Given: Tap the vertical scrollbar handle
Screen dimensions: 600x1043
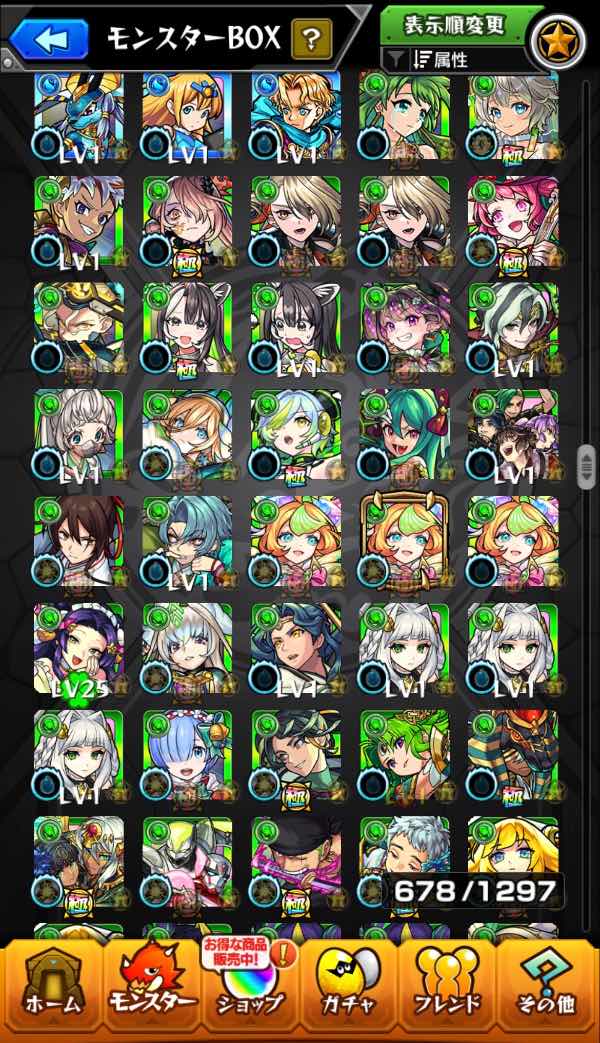Looking at the screenshot, I should tap(586, 466).
